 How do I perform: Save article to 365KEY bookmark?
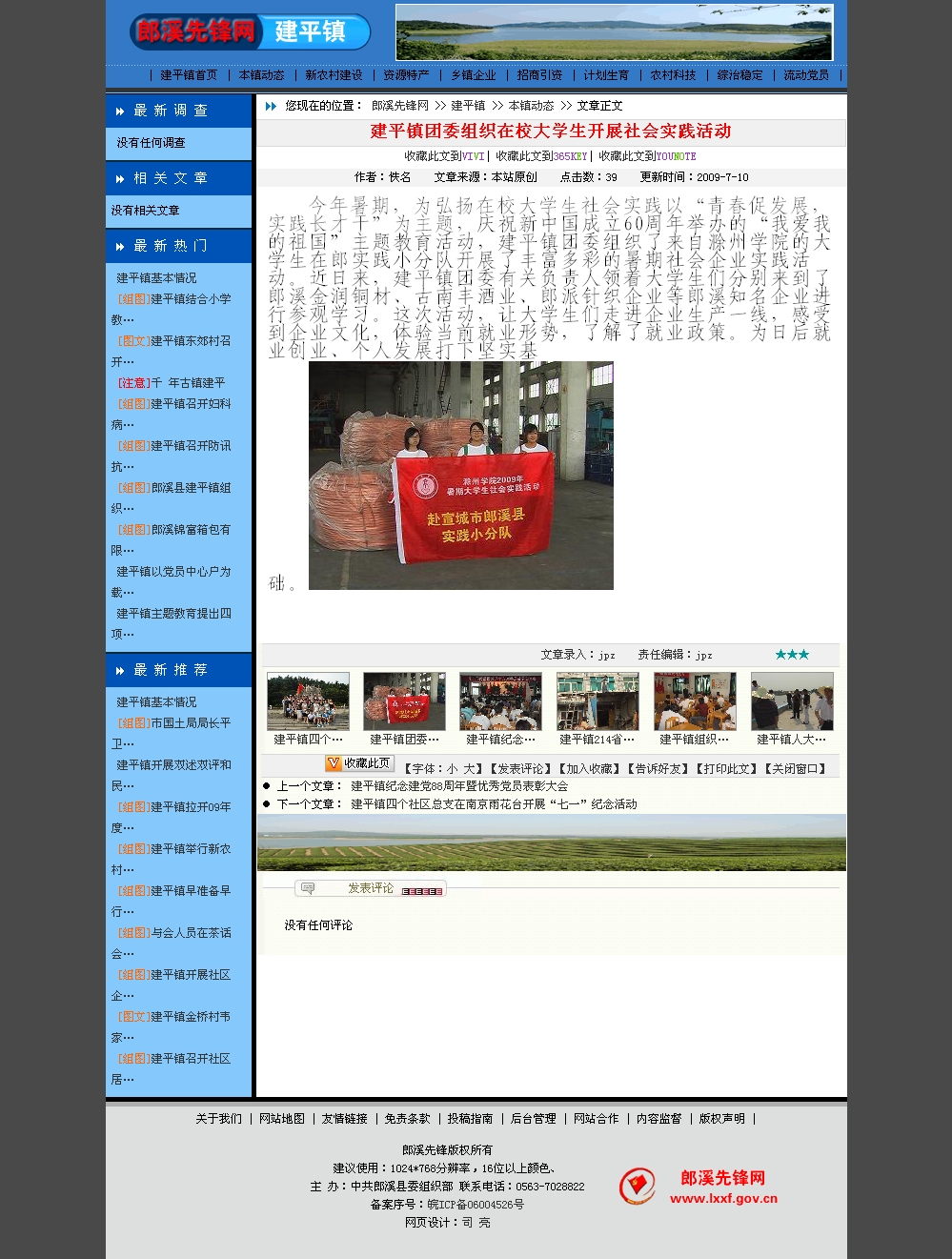tap(570, 156)
